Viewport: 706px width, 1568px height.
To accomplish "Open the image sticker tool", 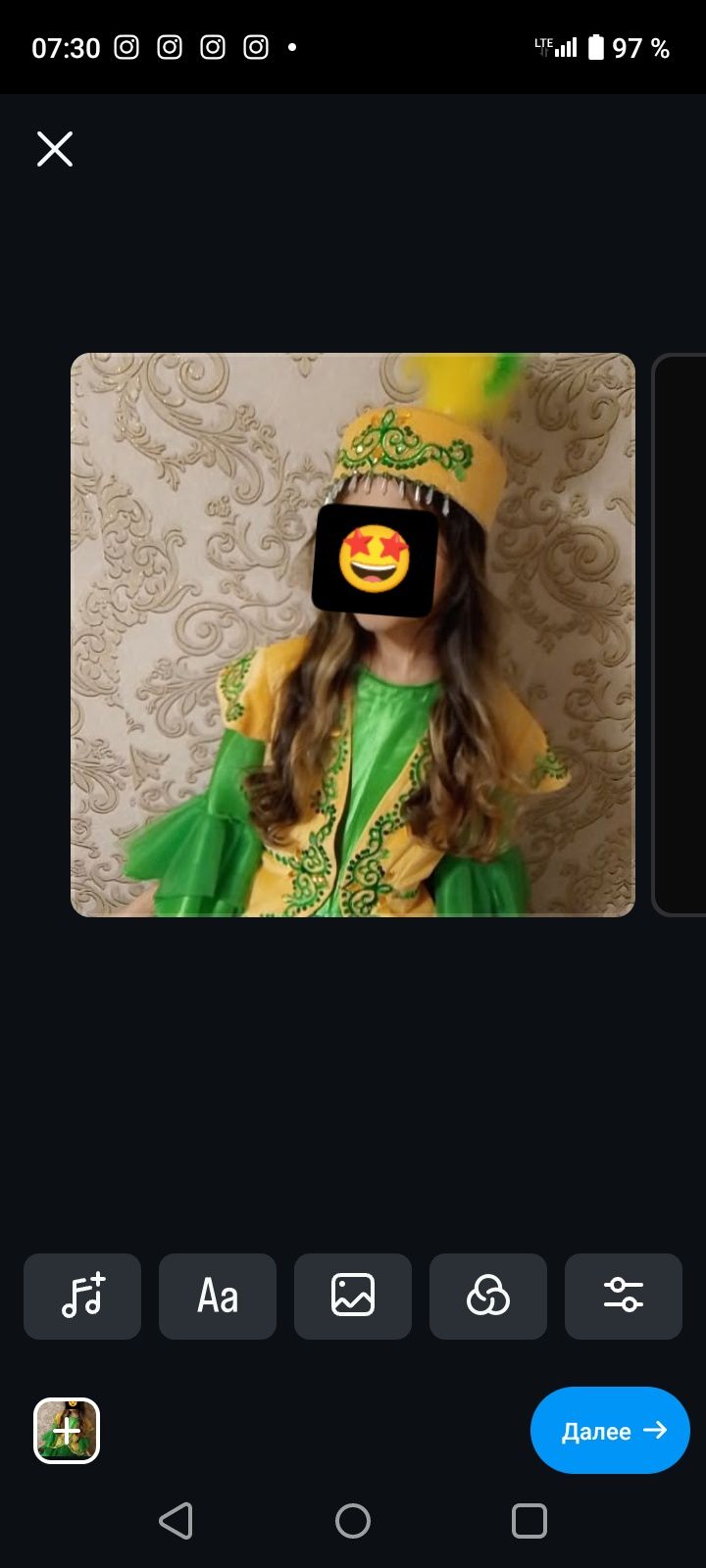I will [x=353, y=1296].
